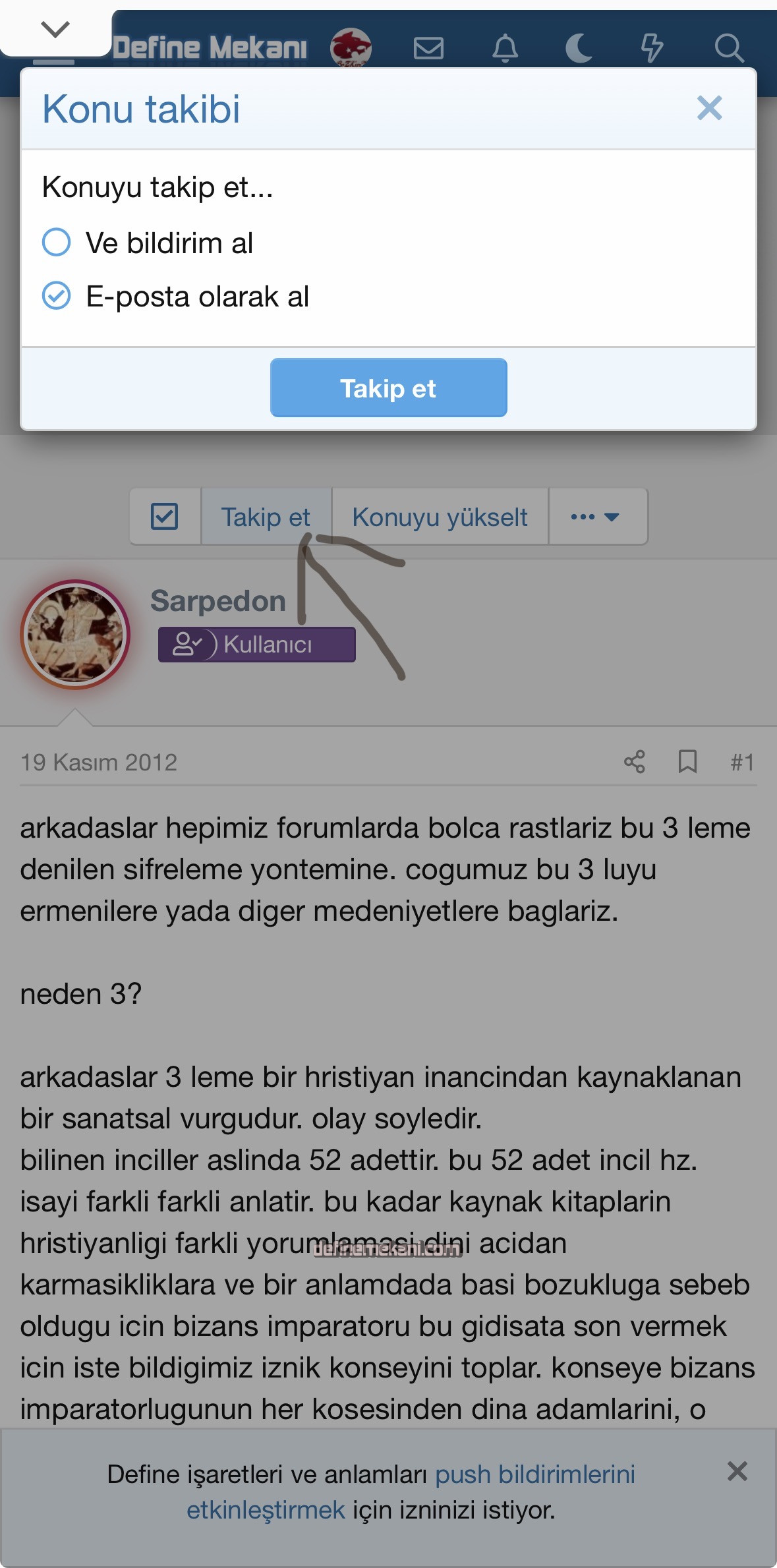The height and width of the screenshot is (1568, 777).
Task: Open the search magnifier
Action: tap(729, 48)
